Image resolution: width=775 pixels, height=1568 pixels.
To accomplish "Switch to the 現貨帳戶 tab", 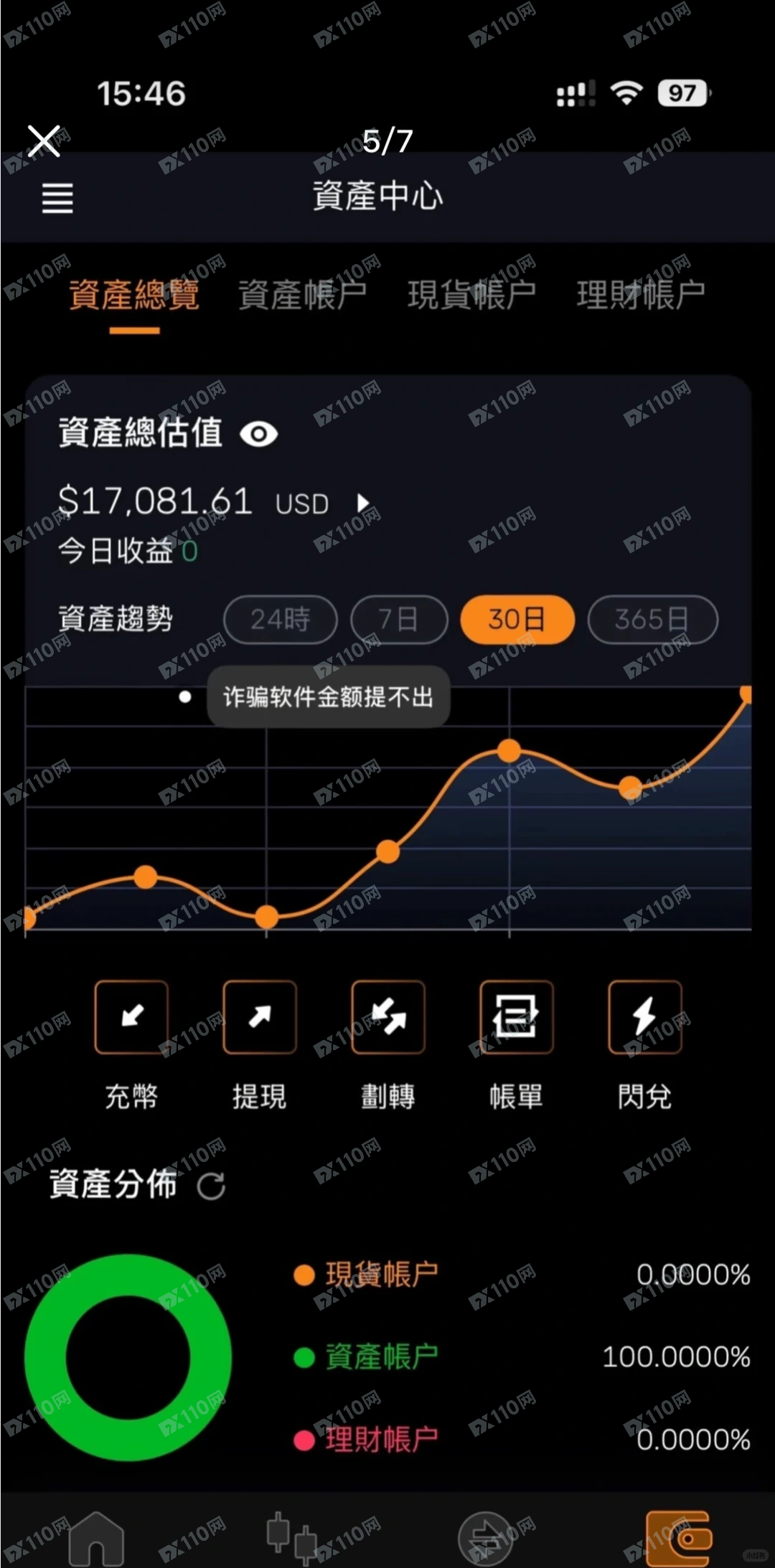I will click(471, 294).
